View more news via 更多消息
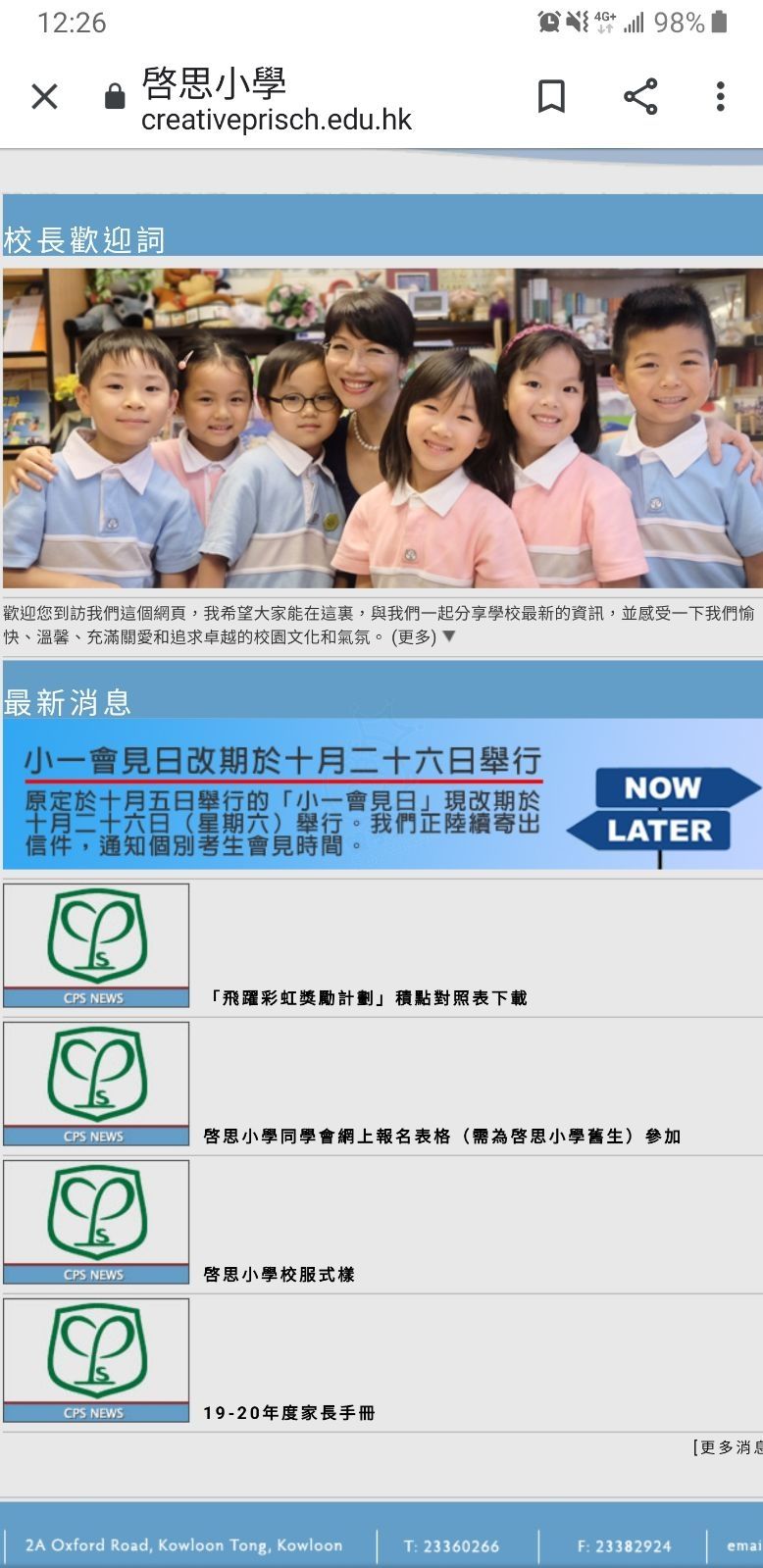This screenshot has width=763, height=1568. click(728, 1447)
